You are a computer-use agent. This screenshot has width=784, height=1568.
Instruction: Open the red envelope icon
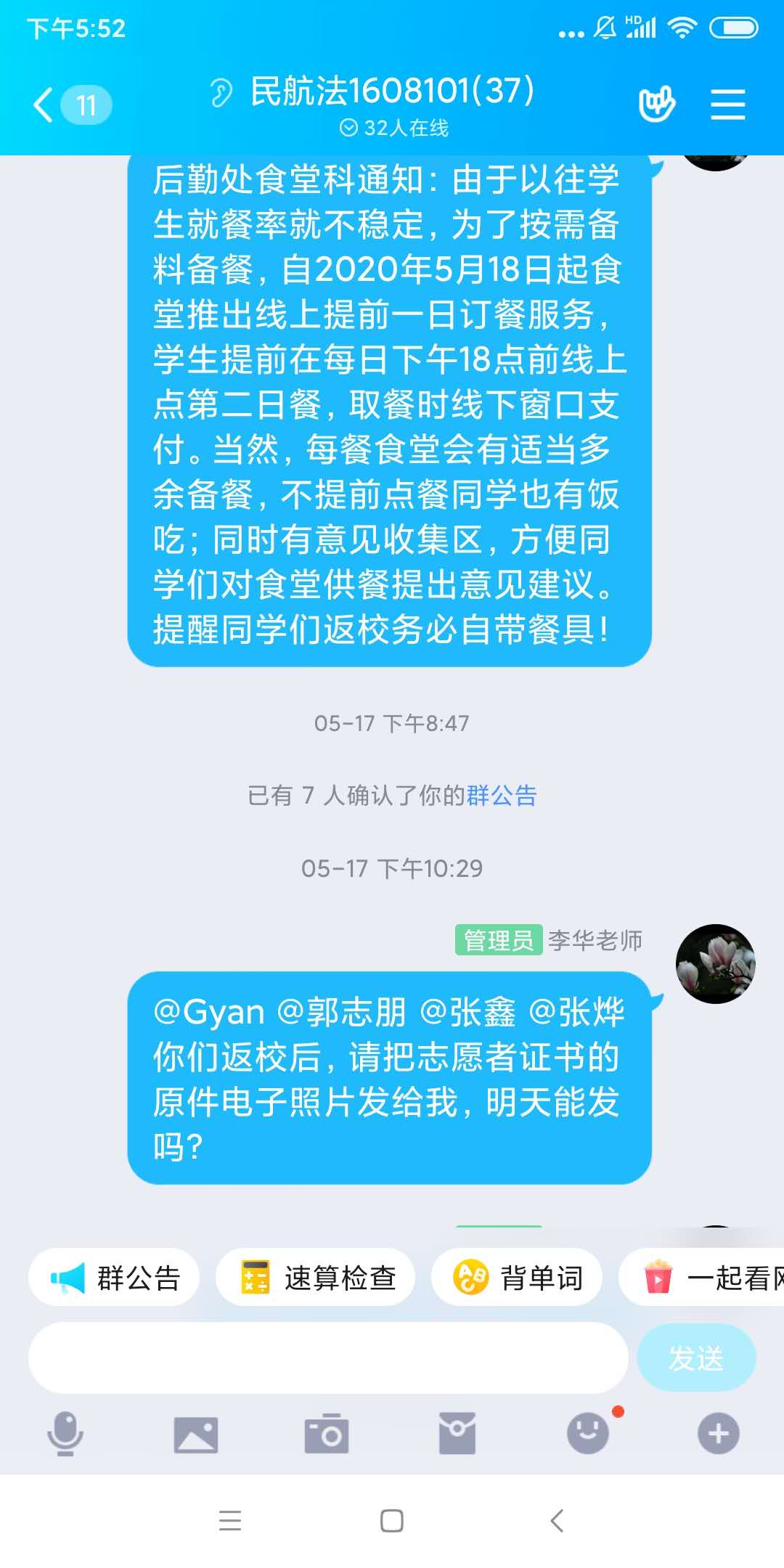[x=457, y=1434]
